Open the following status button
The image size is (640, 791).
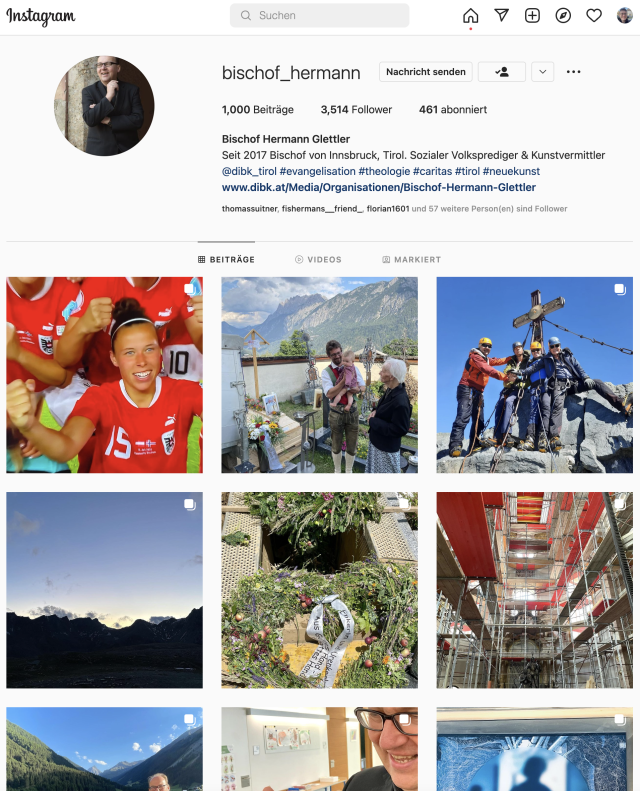point(501,72)
